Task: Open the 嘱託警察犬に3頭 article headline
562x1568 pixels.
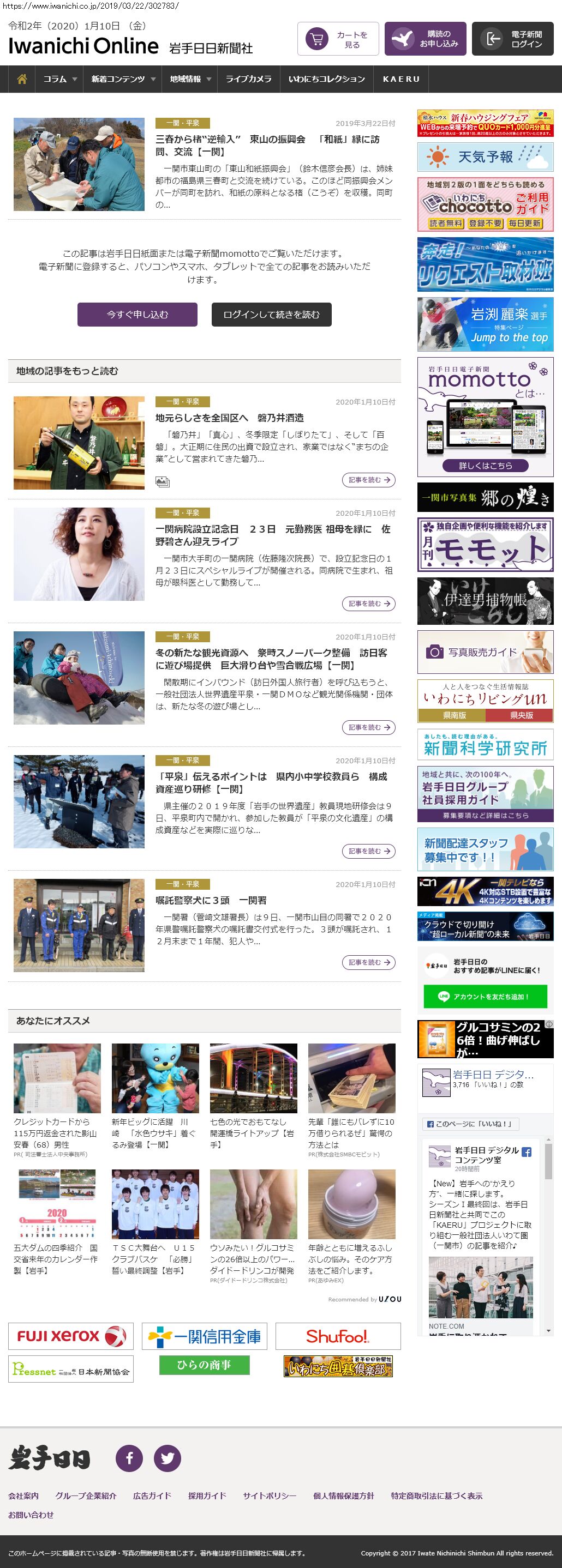Action: [x=211, y=900]
